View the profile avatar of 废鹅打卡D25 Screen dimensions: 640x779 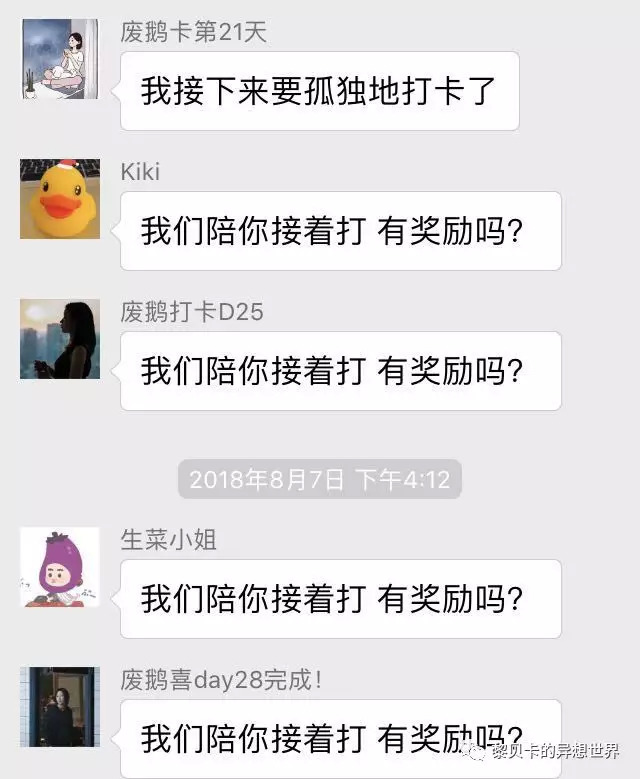[x=60, y=339]
